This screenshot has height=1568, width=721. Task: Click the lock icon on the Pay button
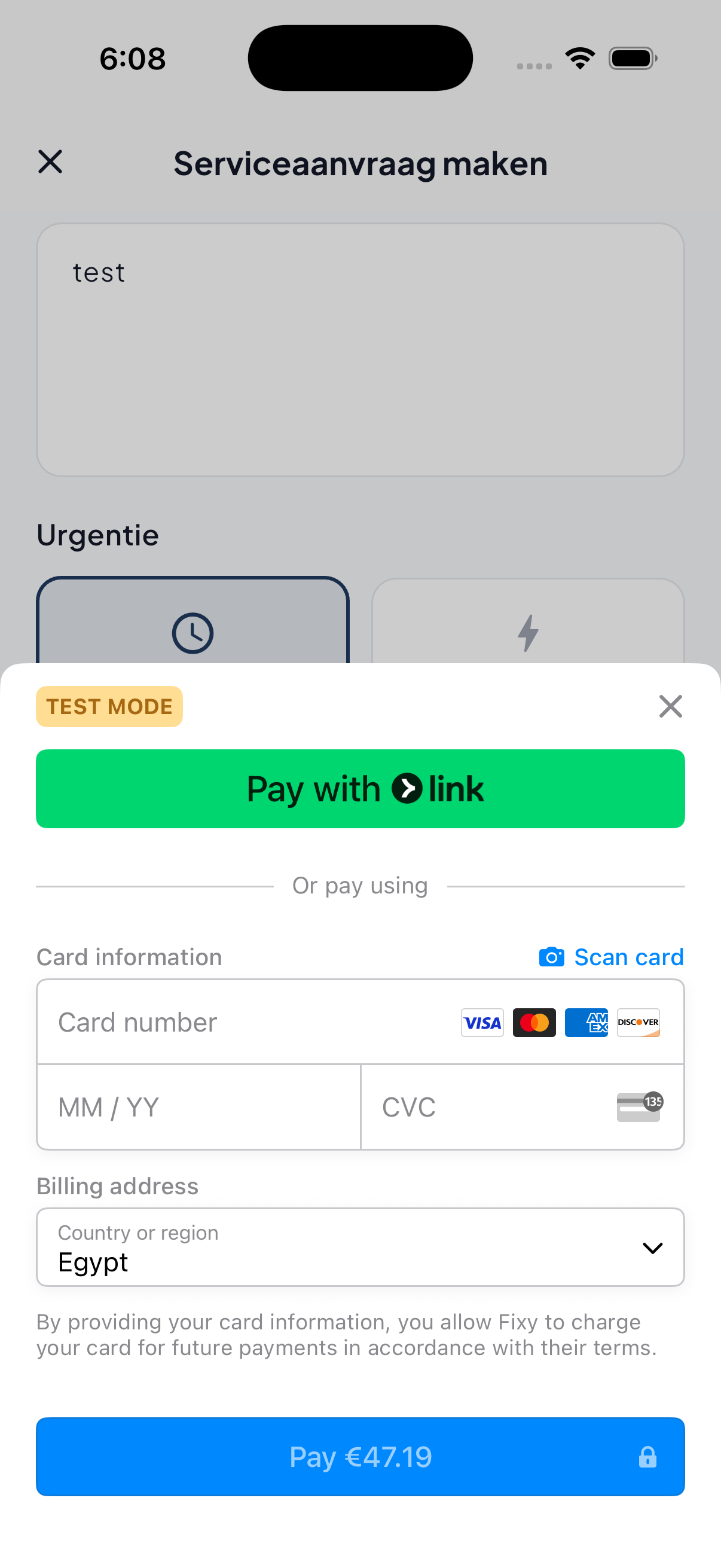pos(647,1457)
